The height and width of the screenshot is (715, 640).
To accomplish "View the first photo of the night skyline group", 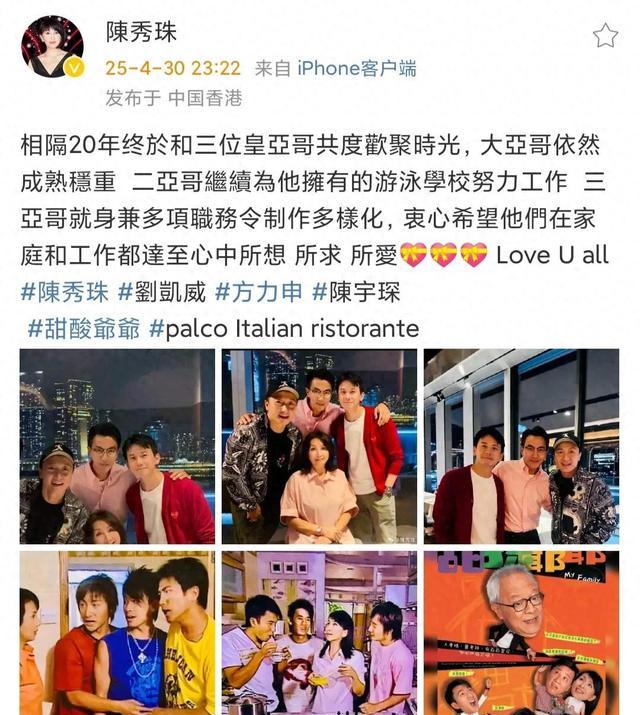I will (117, 446).
